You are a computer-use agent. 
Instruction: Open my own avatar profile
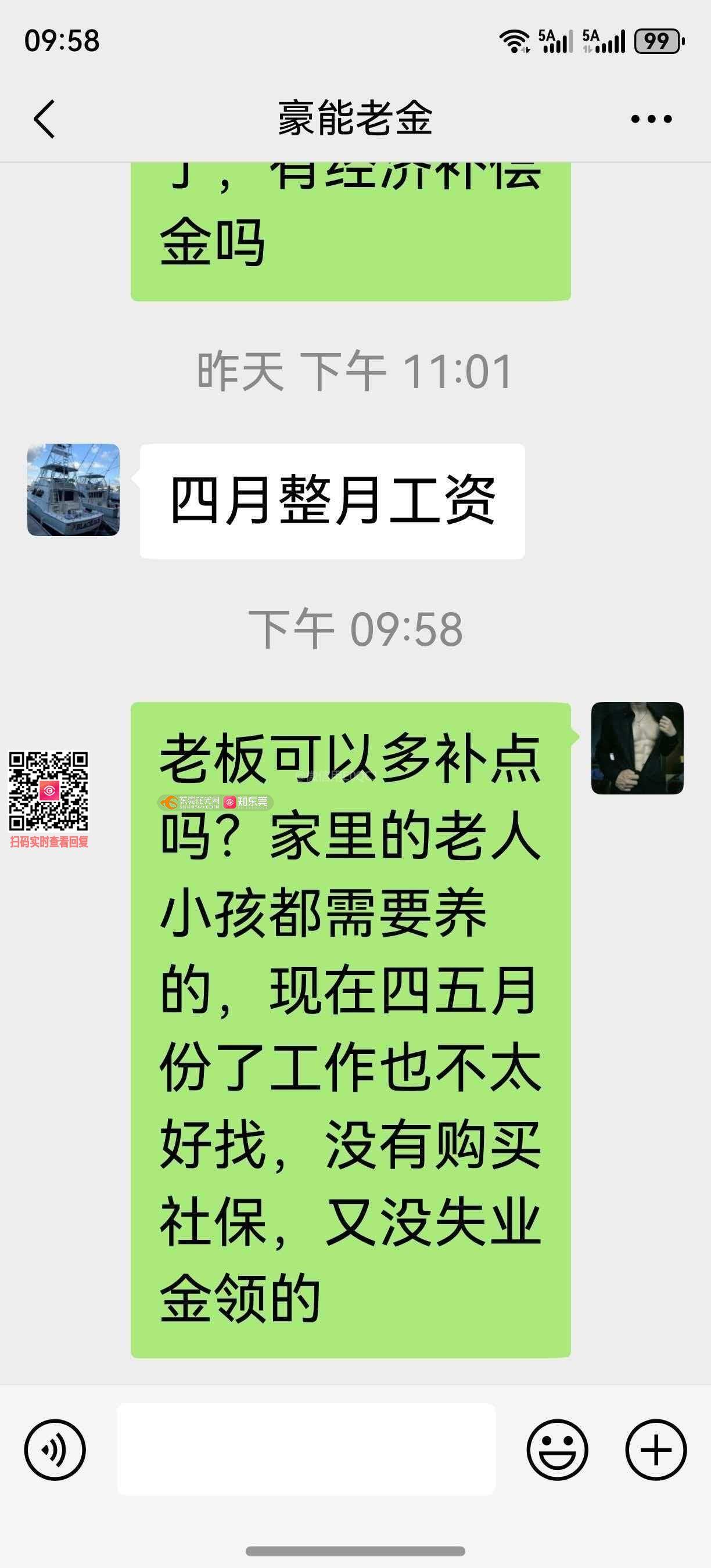click(637, 748)
